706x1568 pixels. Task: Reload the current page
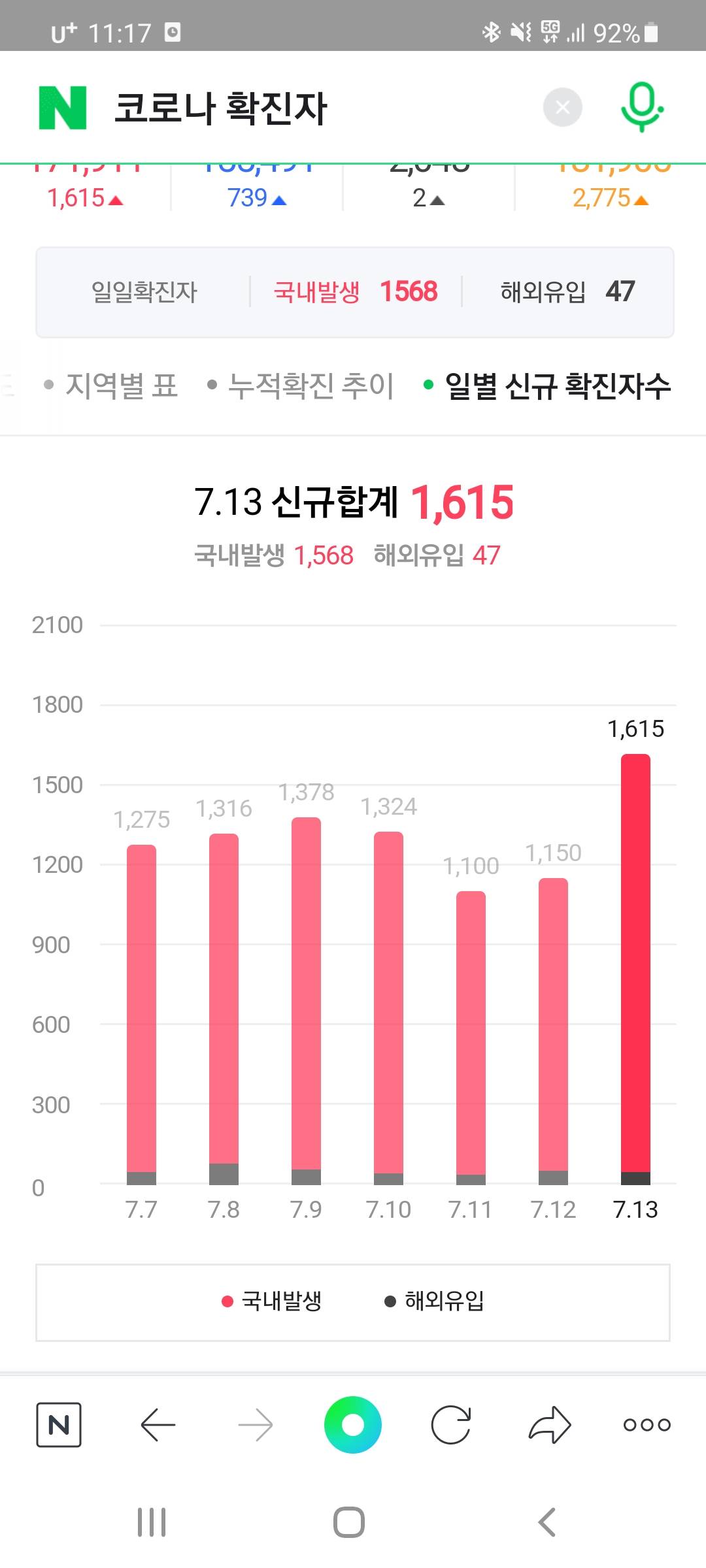451,1424
